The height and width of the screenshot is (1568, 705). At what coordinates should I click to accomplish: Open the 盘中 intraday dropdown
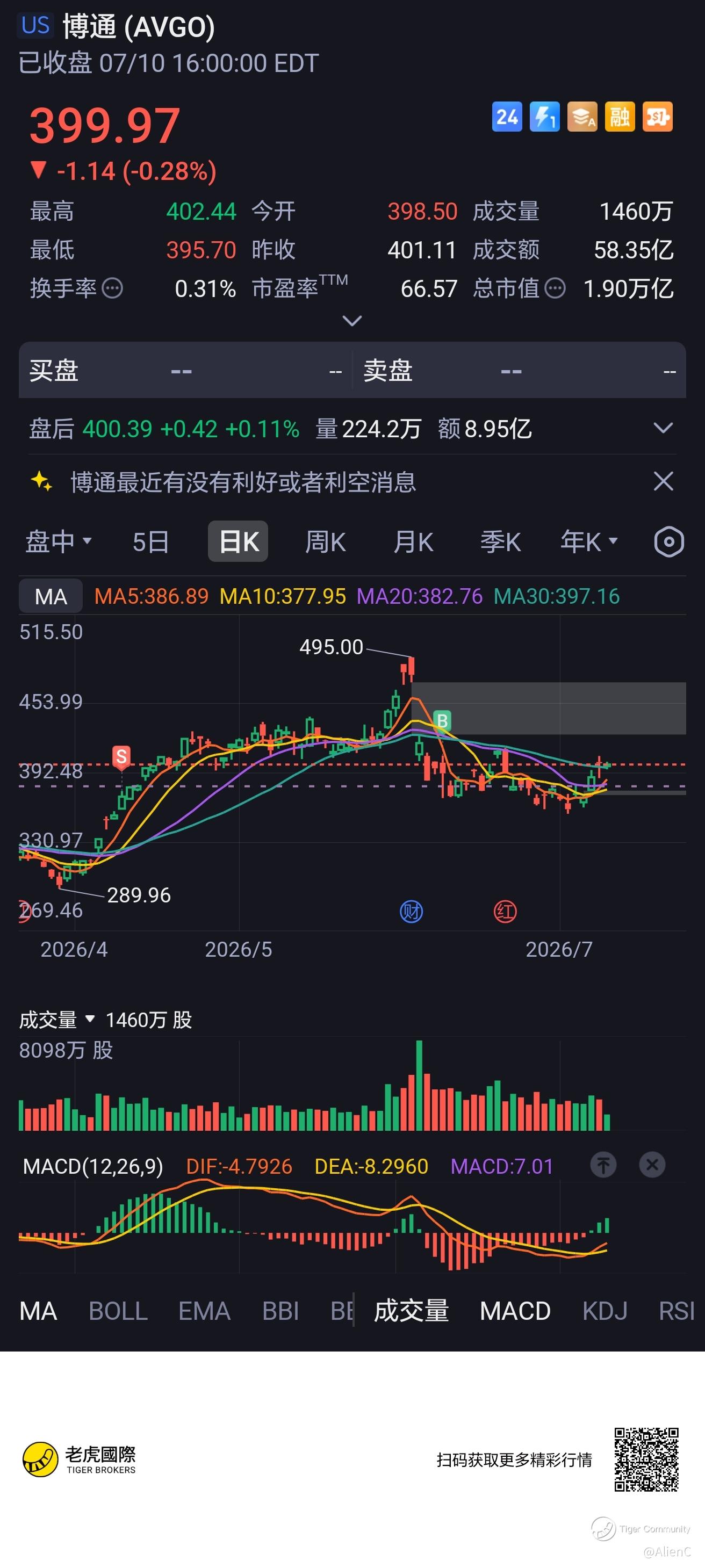58,541
